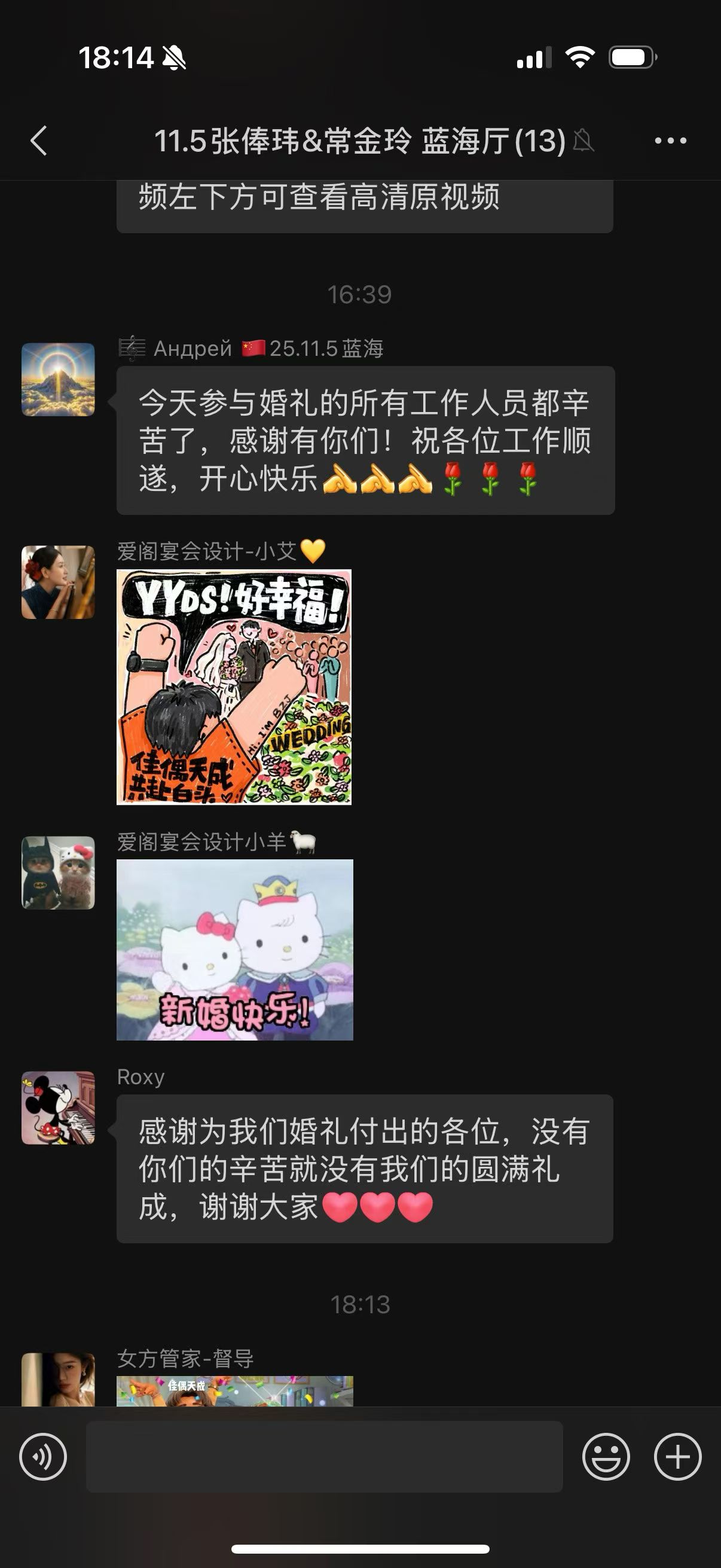Open Roxy's profile avatar
721x1568 pixels.
pos(59,1108)
